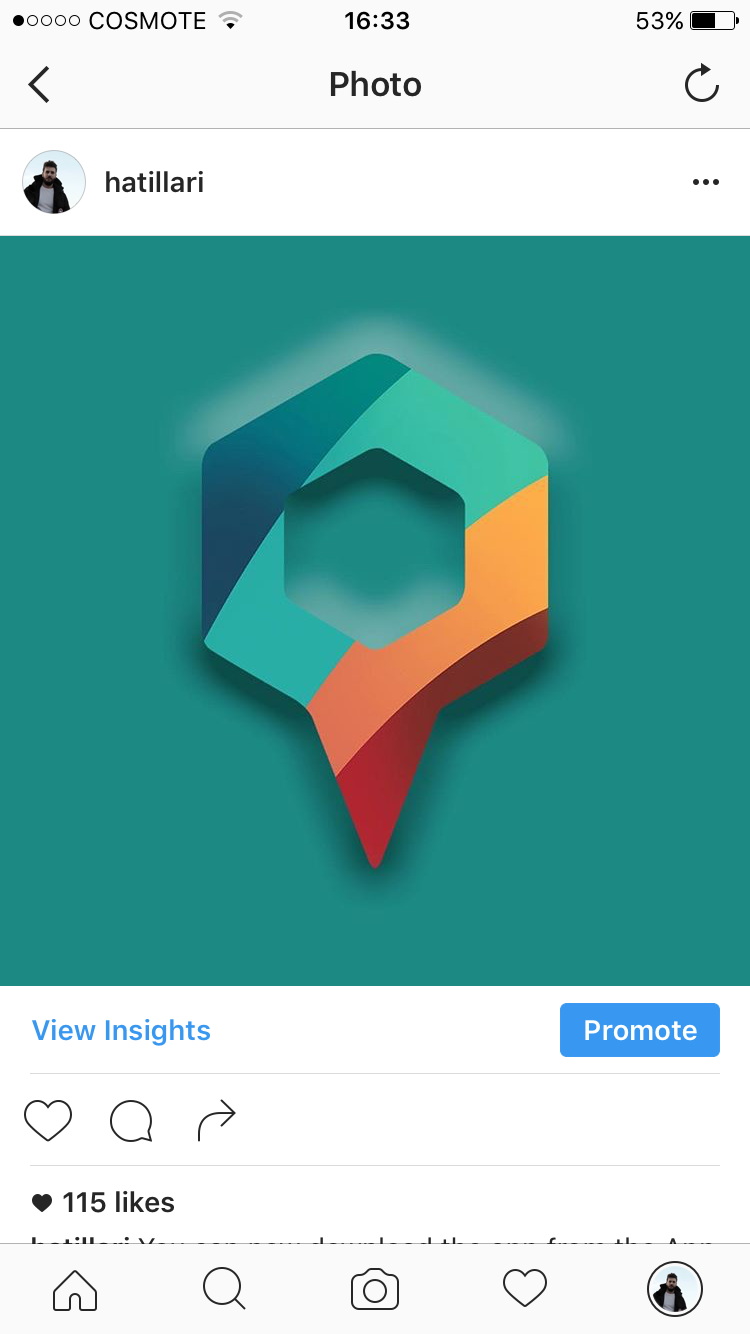Share the post via arrow icon

click(216, 1120)
